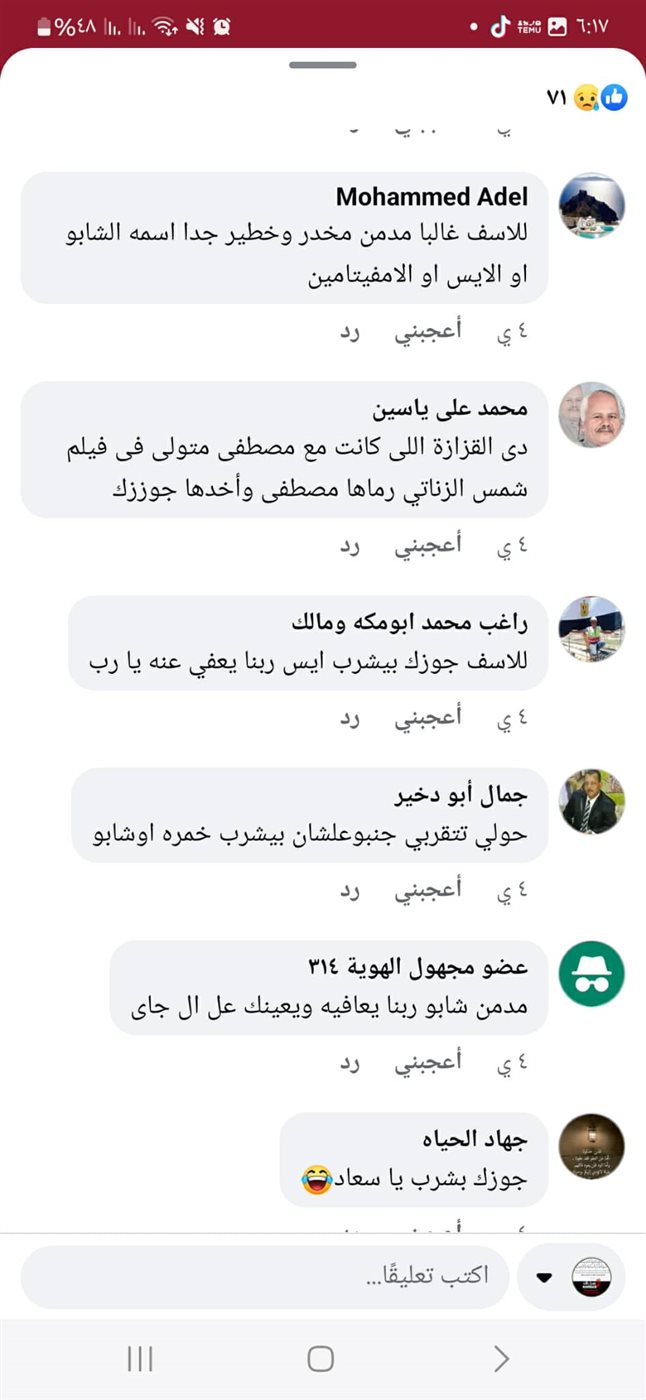Screen dimensions: 646x1400
Task: Open جهاد الحياه's profile picture
Action: (591, 1147)
